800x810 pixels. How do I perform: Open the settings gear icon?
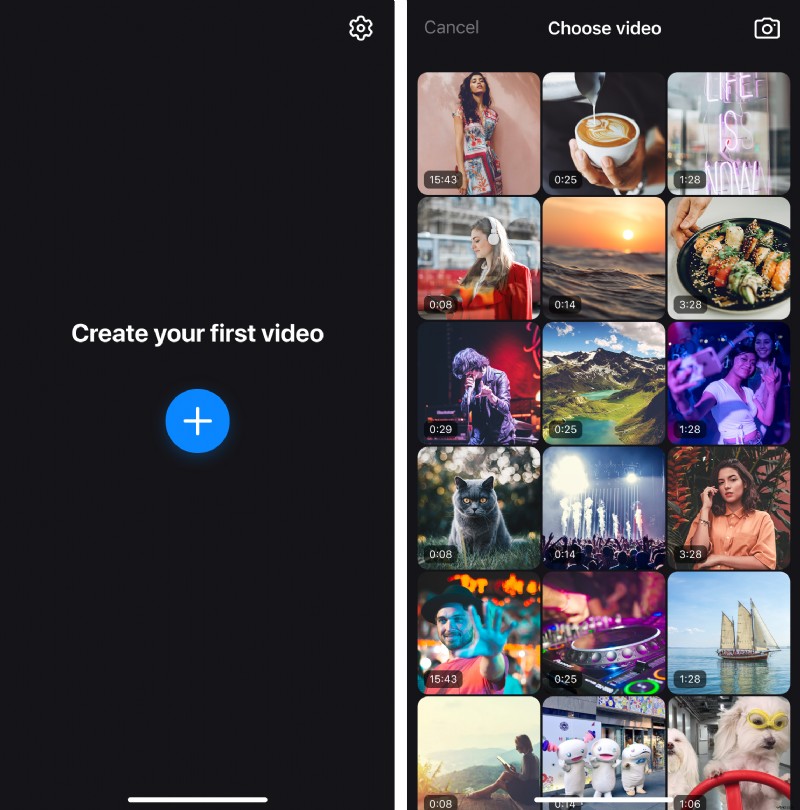tap(360, 27)
